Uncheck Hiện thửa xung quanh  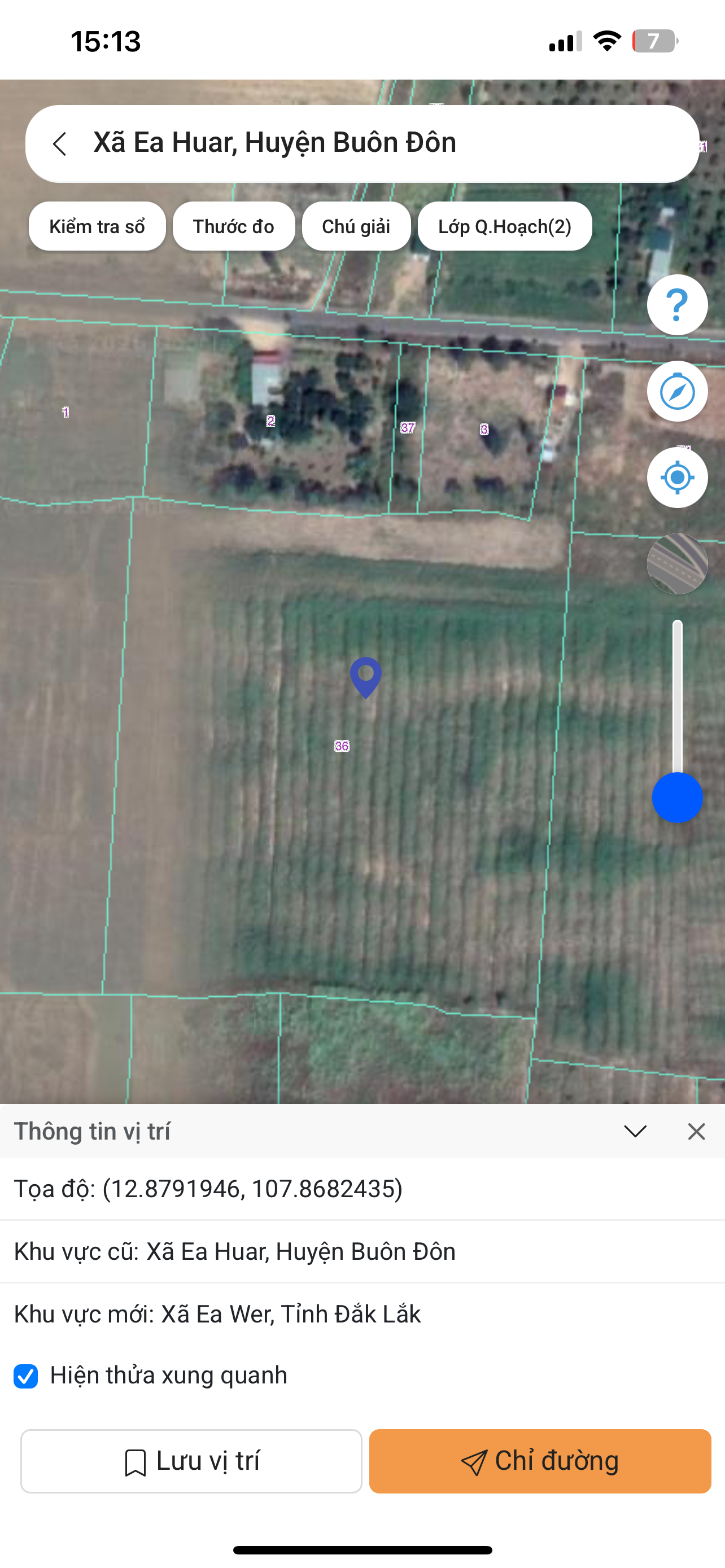pyautogui.click(x=25, y=1376)
